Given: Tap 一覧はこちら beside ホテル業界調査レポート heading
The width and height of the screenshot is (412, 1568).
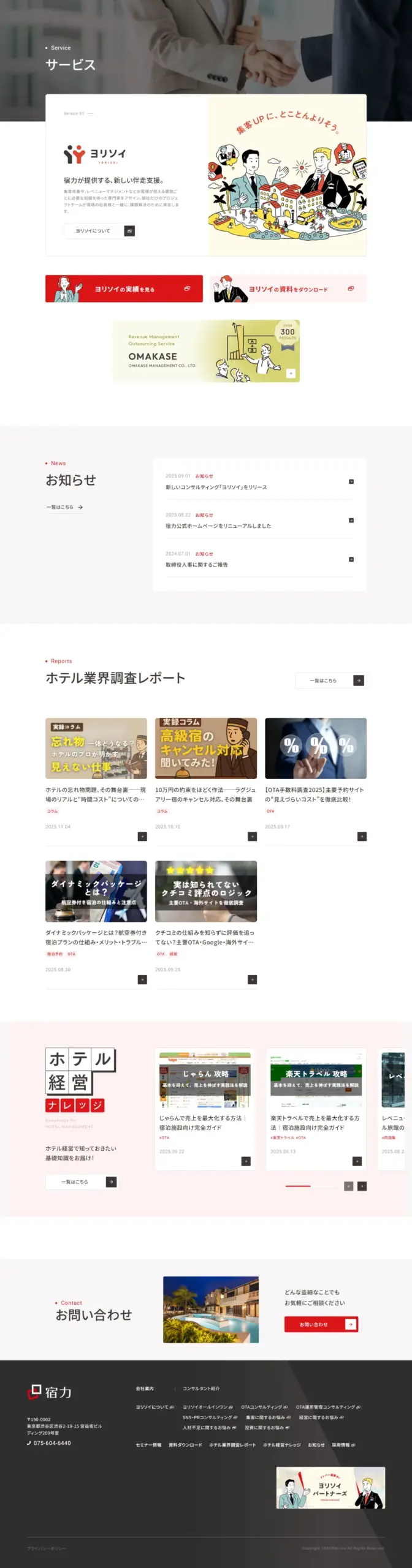Looking at the screenshot, I should click(x=330, y=680).
